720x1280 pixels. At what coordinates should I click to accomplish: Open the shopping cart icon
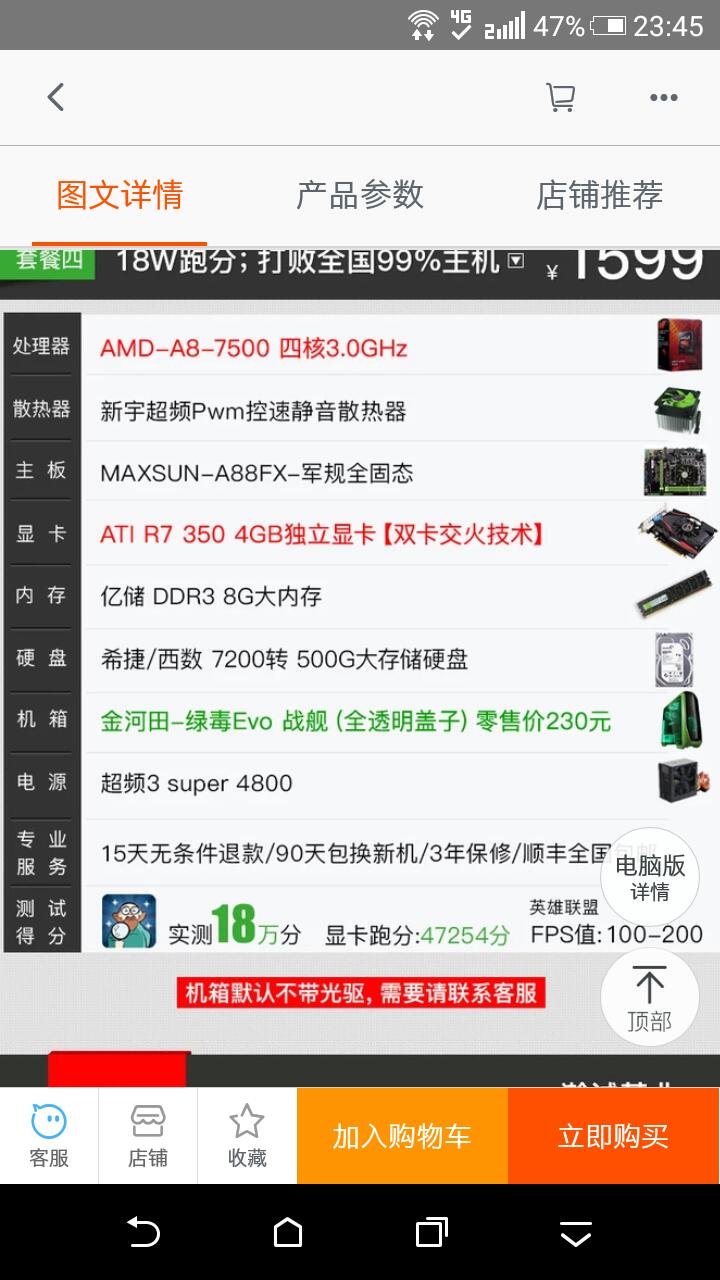coord(560,97)
